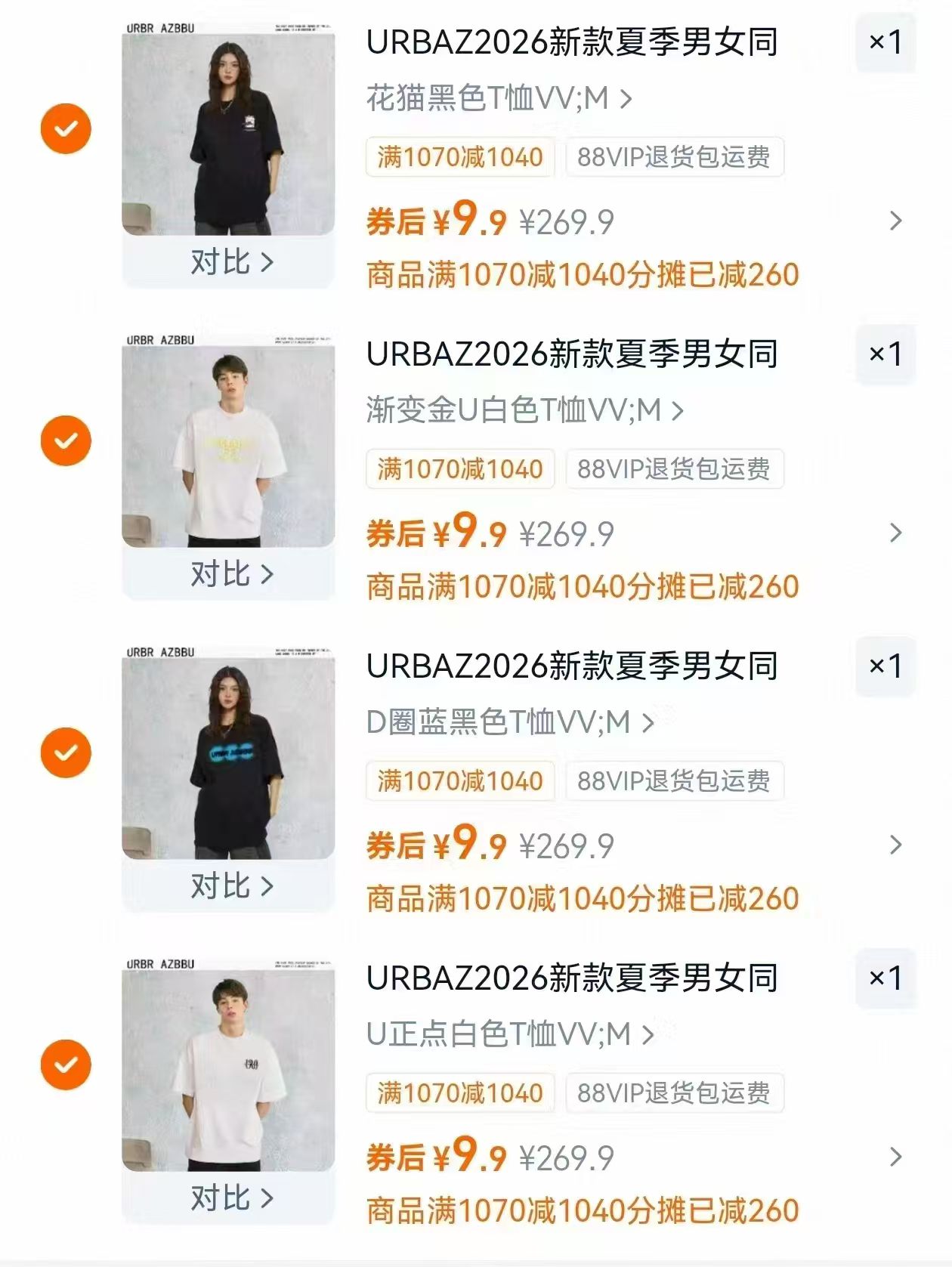The width and height of the screenshot is (952, 1267).
Task: Change variant 花猫黑色T恤VV;M
Action: pyautogui.click(x=499, y=98)
